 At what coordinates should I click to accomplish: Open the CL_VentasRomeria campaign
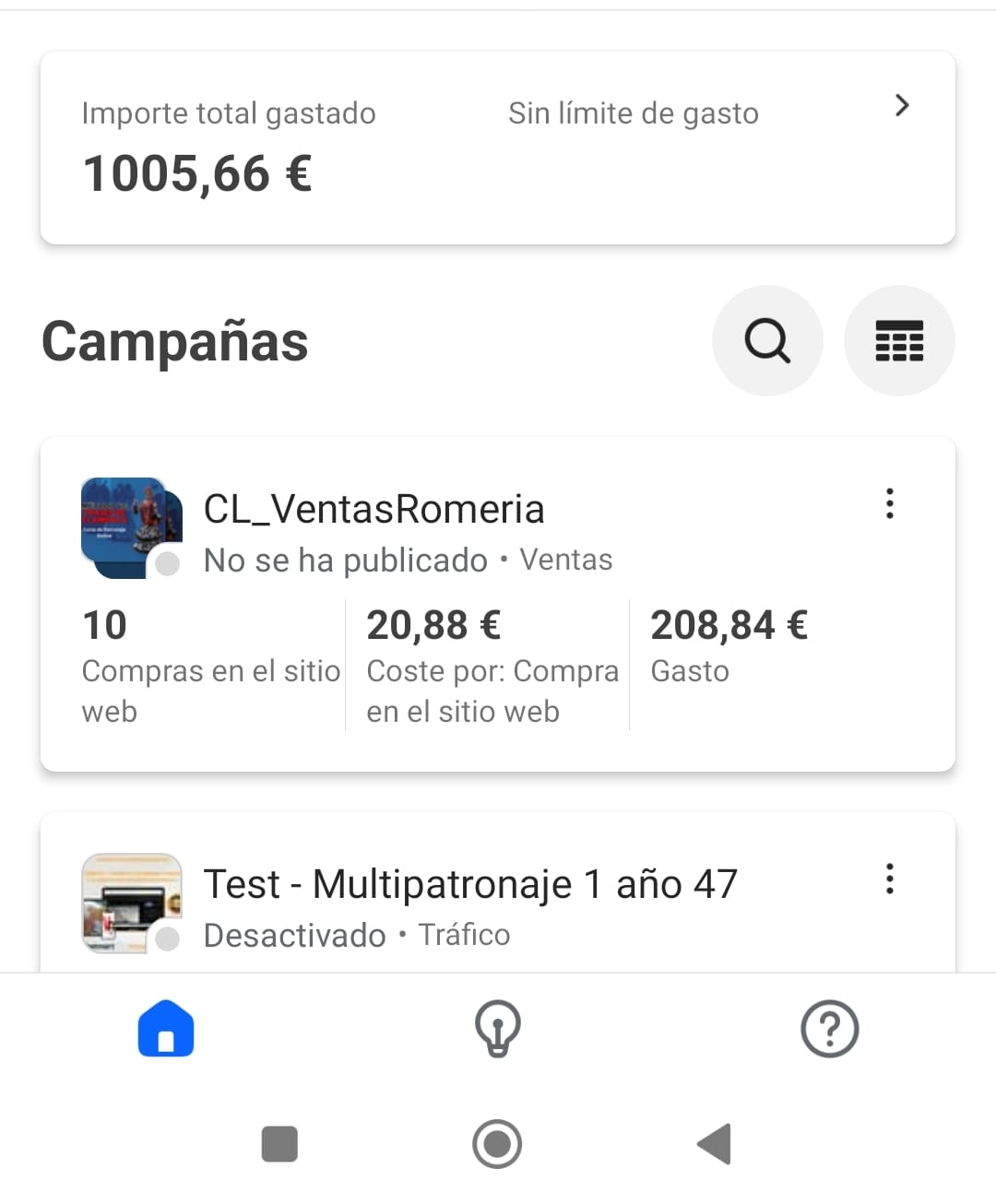click(373, 509)
